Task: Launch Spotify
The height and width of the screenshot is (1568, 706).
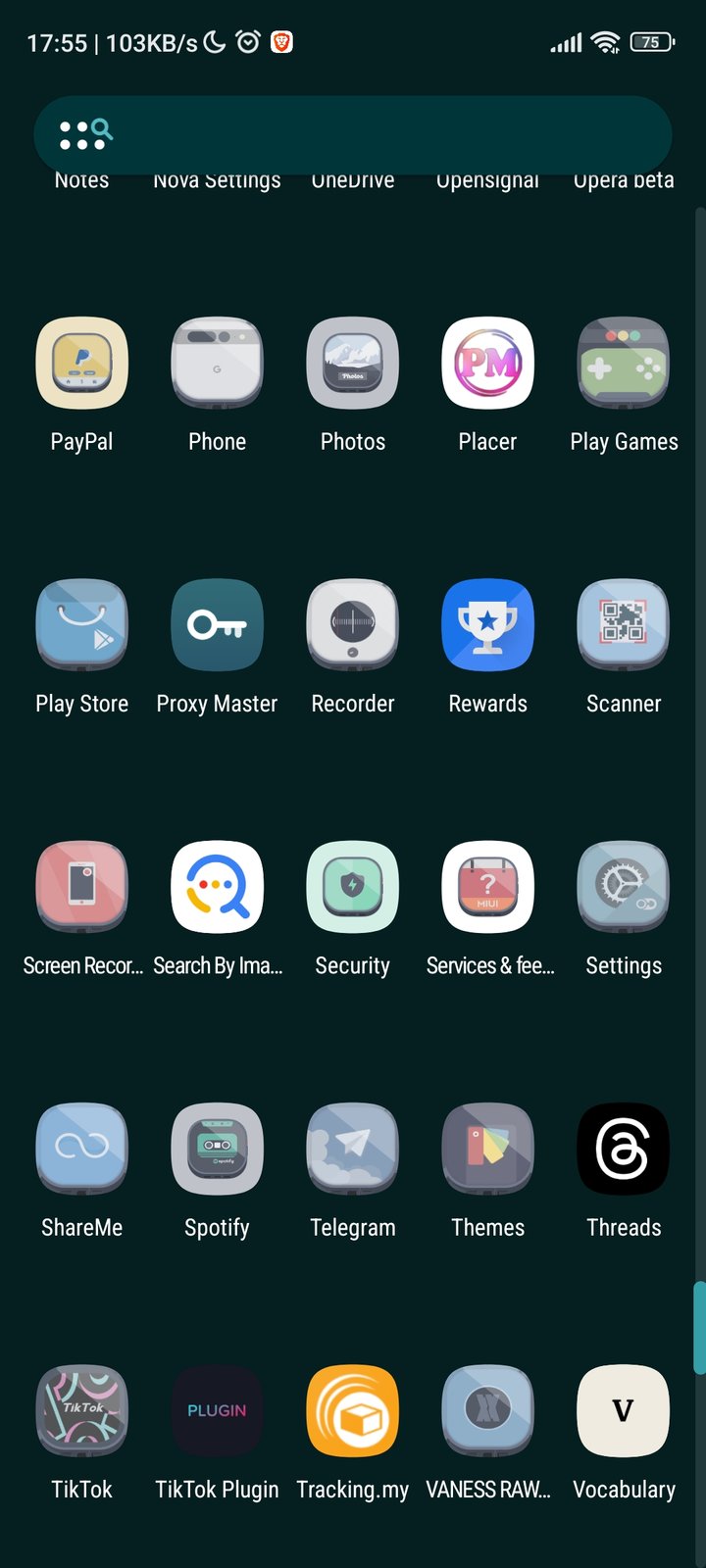Action: pos(217,1149)
